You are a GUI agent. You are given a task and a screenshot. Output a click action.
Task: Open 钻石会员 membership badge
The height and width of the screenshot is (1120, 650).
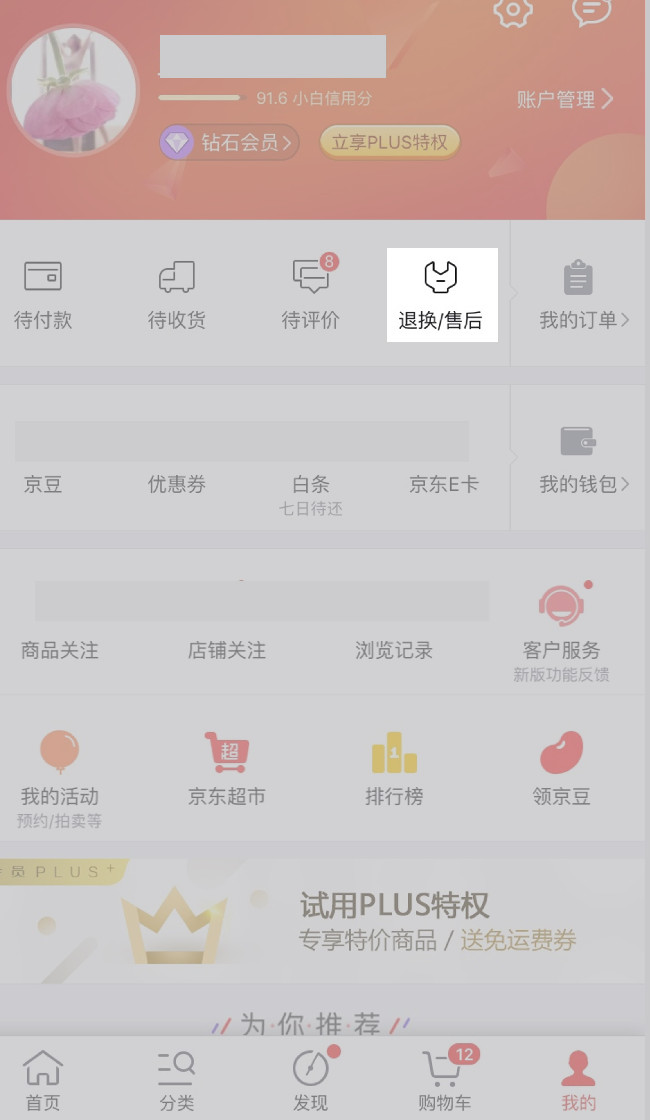point(230,143)
